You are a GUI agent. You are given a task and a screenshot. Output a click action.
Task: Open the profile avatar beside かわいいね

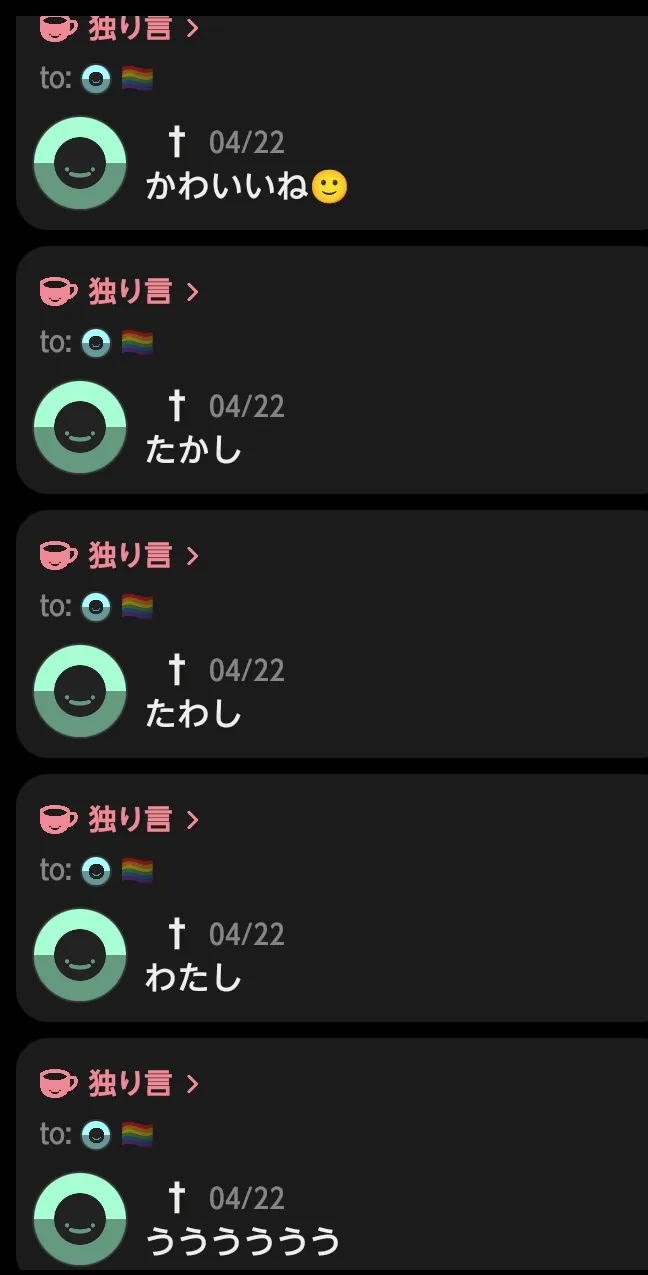(x=80, y=163)
